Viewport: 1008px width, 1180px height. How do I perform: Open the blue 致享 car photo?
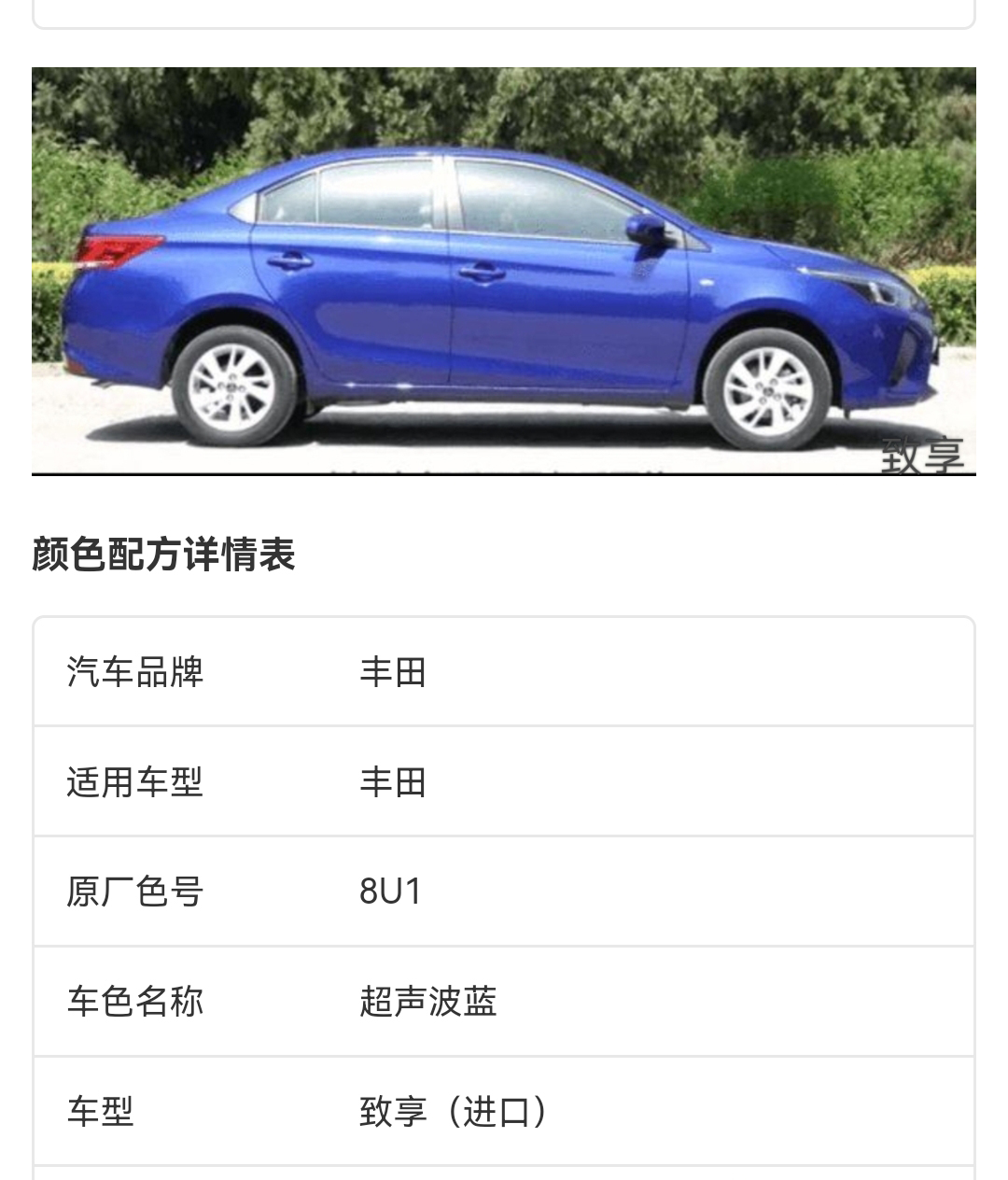click(x=504, y=271)
